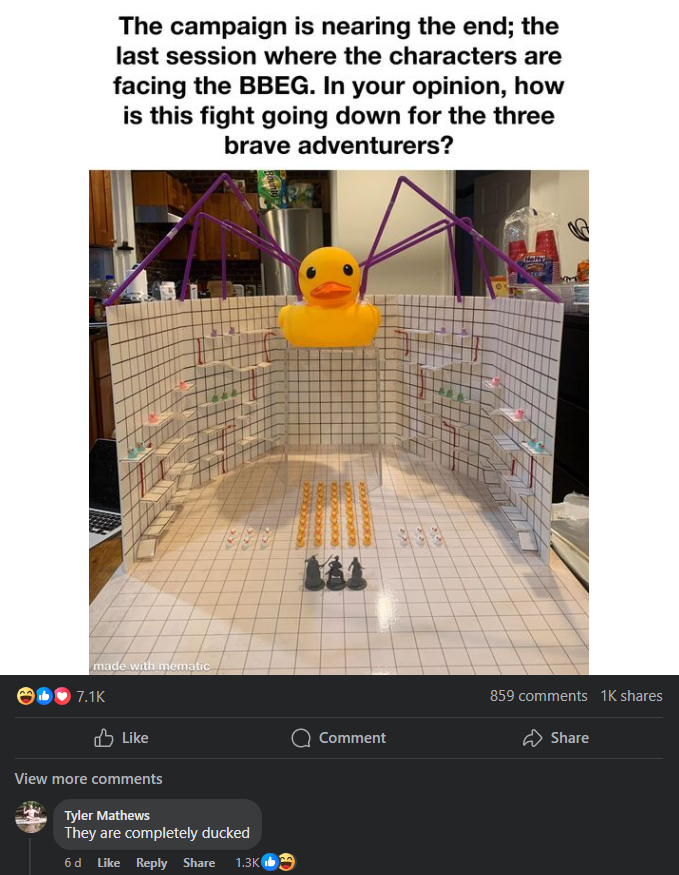Open the post's meme image
This screenshot has width=679, height=875.
coord(339,422)
